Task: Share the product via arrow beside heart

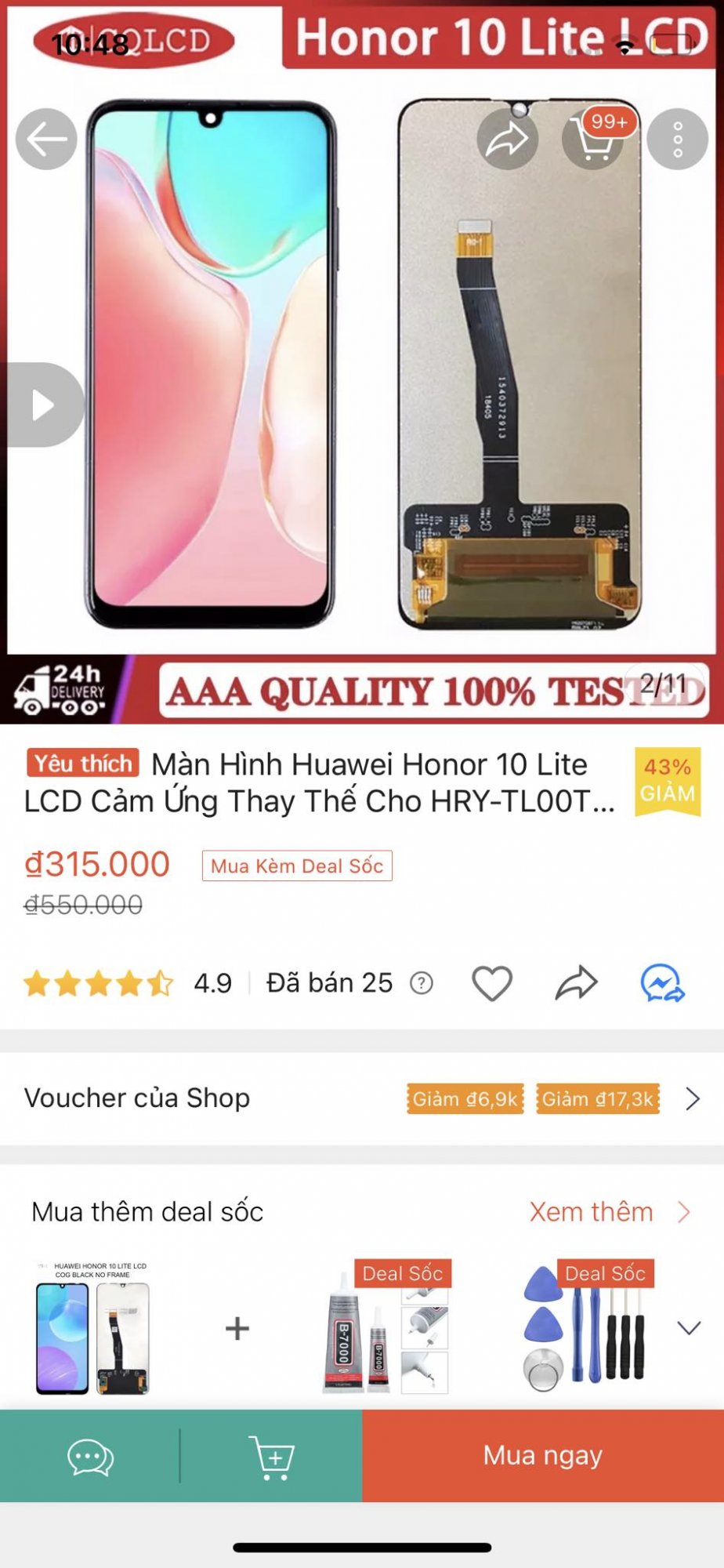Action: 577,983
